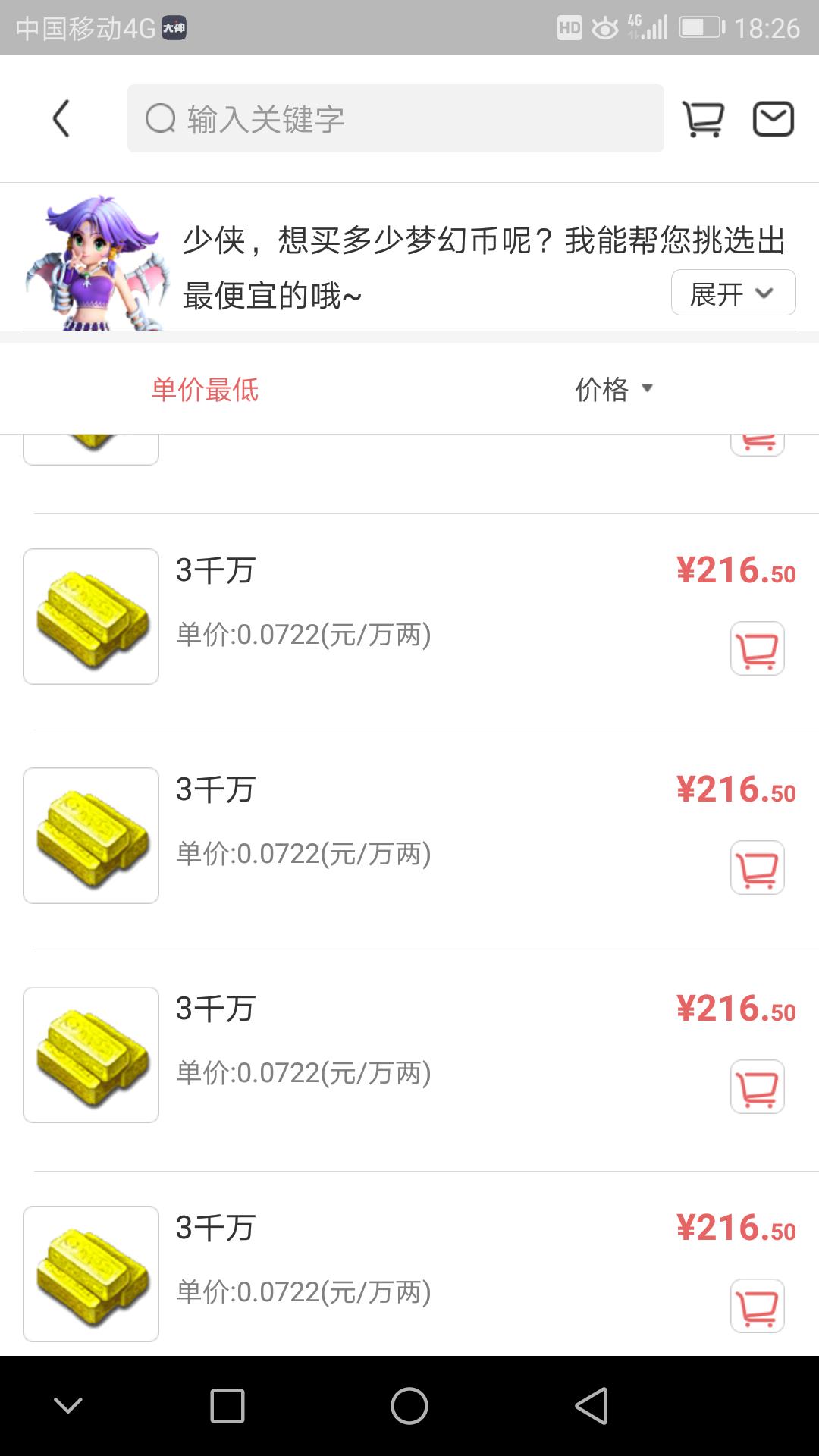Open the shopping cart in header
819x1456 pixels.
pyautogui.click(x=703, y=119)
